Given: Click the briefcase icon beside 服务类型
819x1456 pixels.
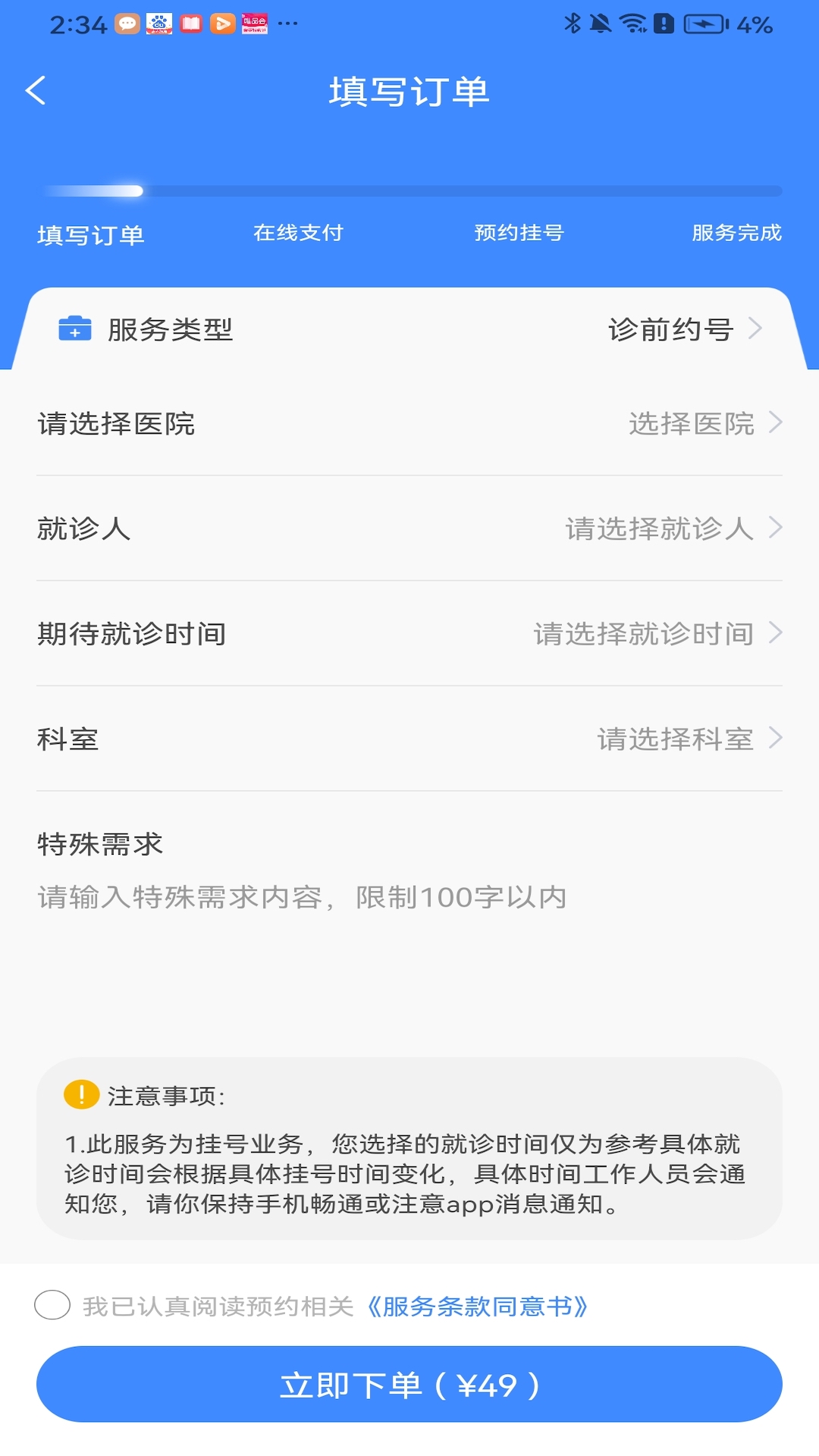Looking at the screenshot, I should pos(74,329).
